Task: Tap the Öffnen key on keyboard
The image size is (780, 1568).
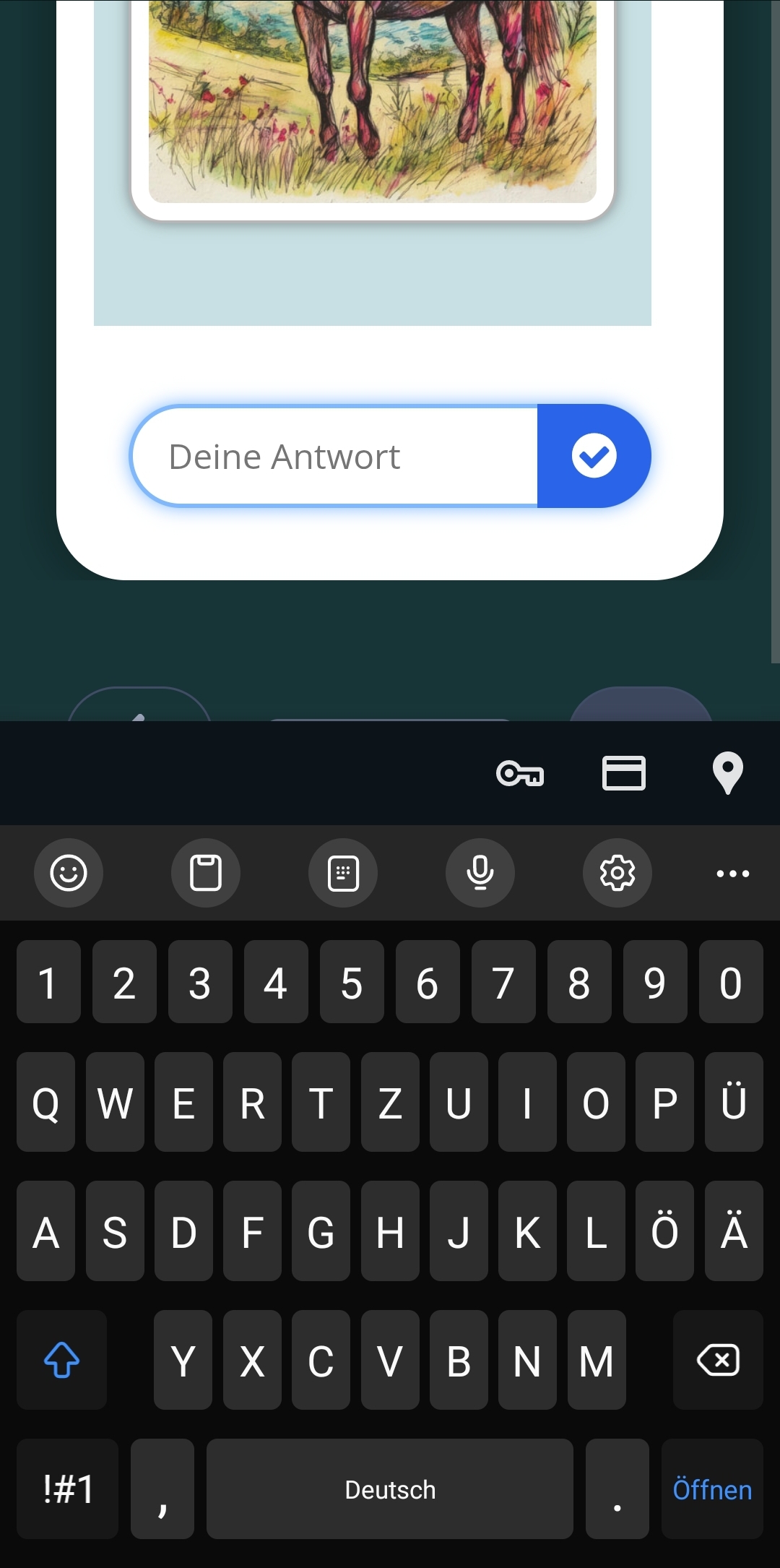Action: [712, 1489]
